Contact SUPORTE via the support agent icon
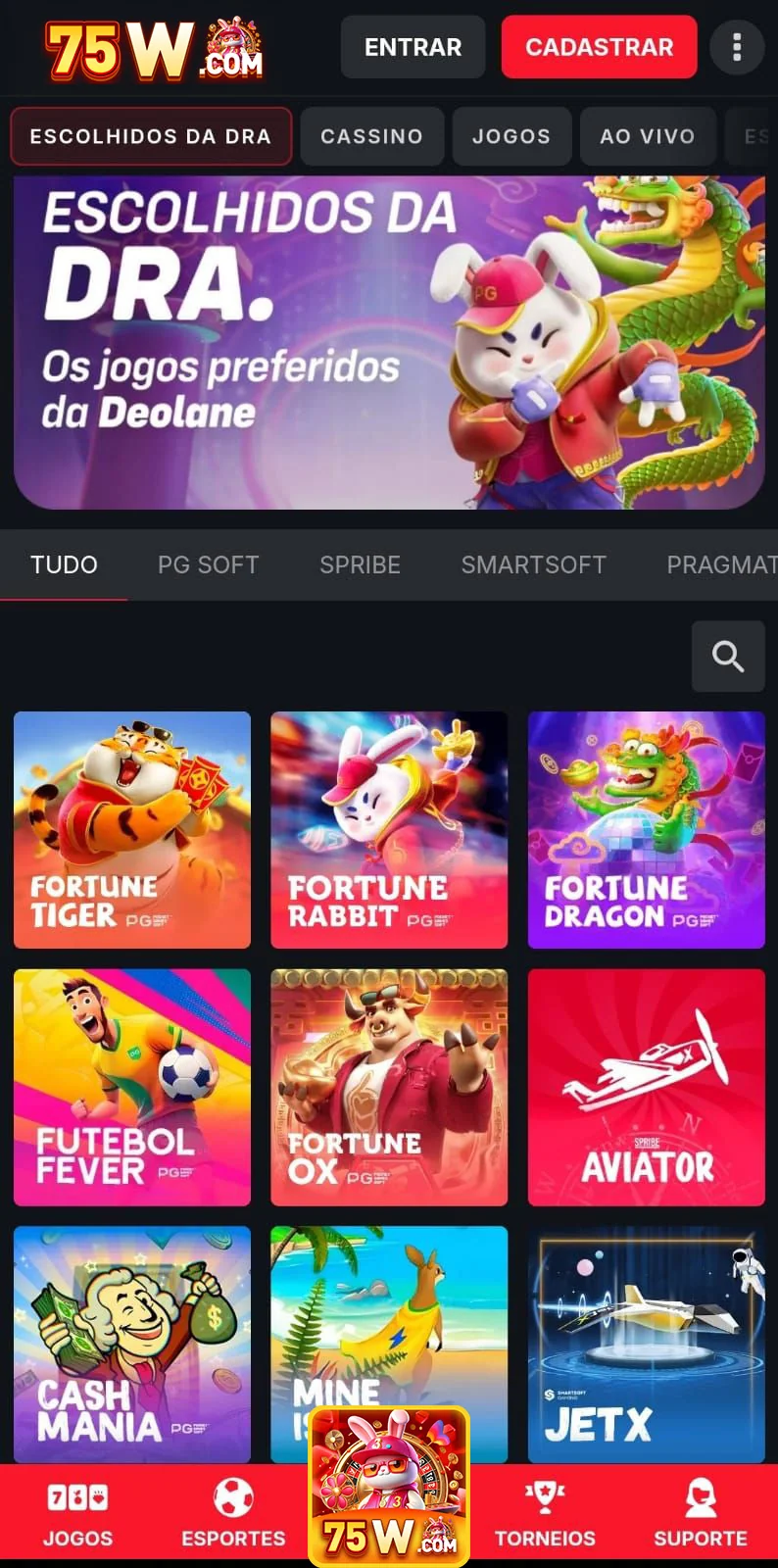Screen dimensions: 778x1568 (x=699, y=1512)
